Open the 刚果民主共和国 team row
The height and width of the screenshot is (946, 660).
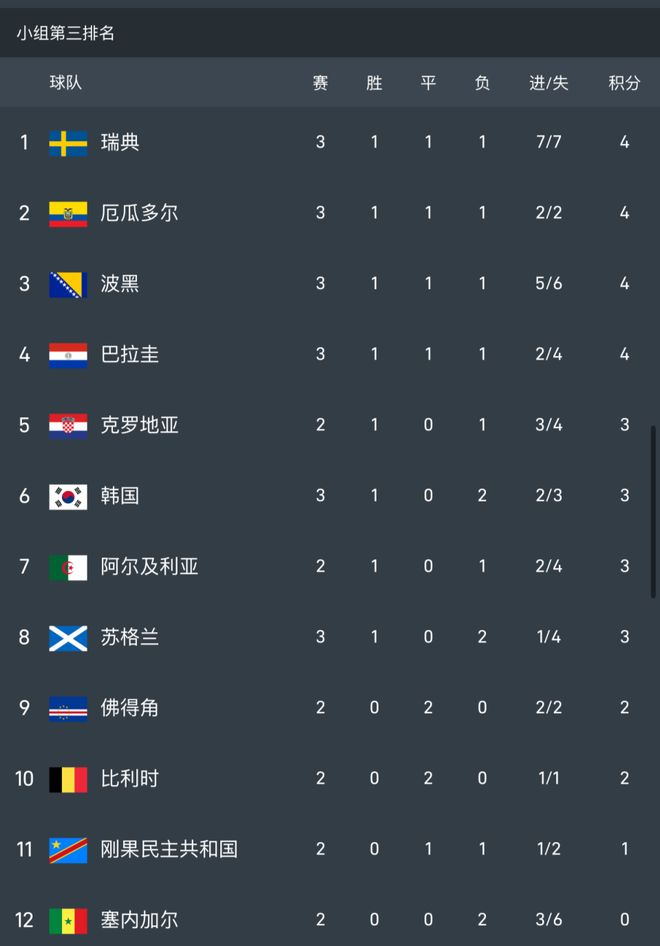click(x=330, y=849)
